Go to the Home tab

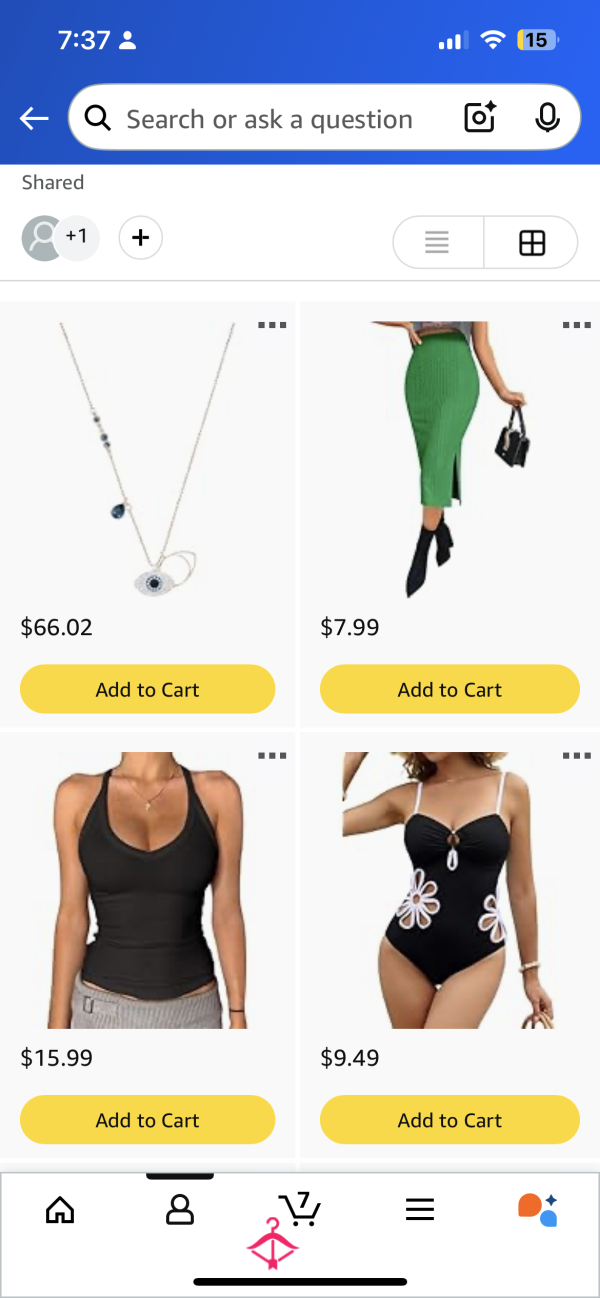(x=60, y=1210)
